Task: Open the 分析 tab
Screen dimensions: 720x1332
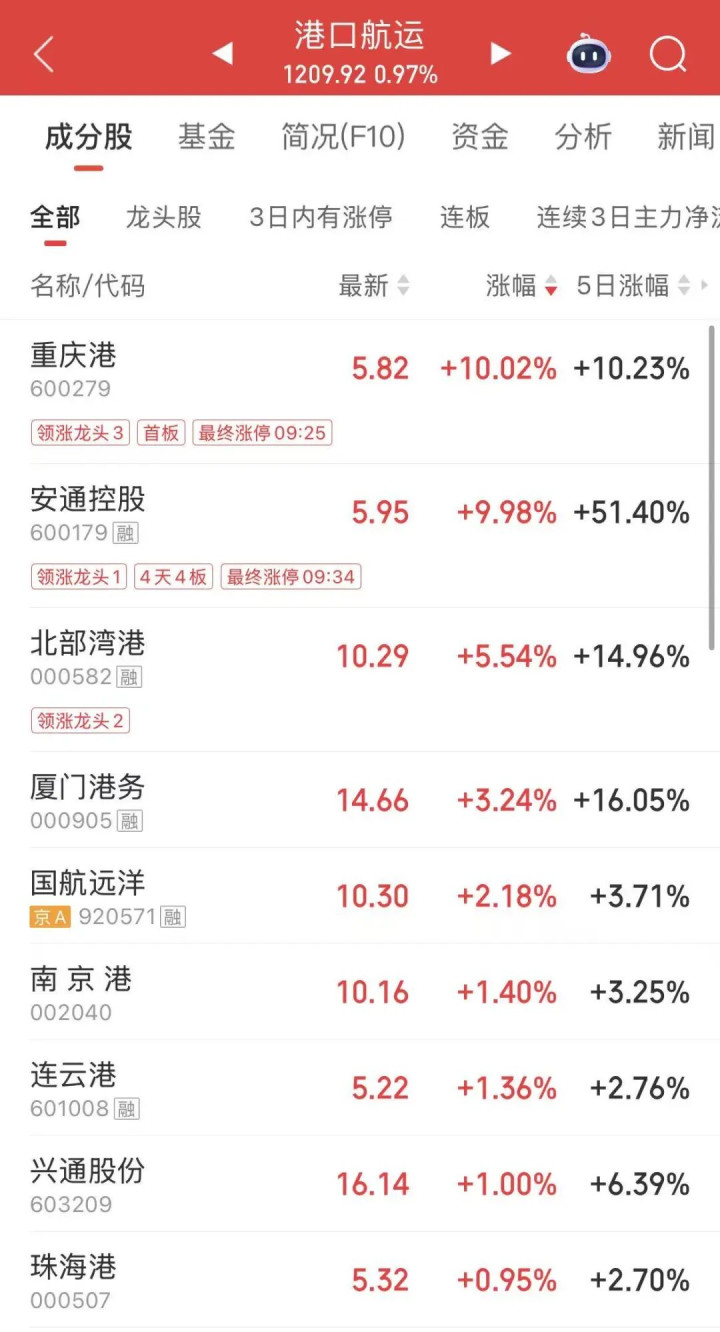Action: 583,137
